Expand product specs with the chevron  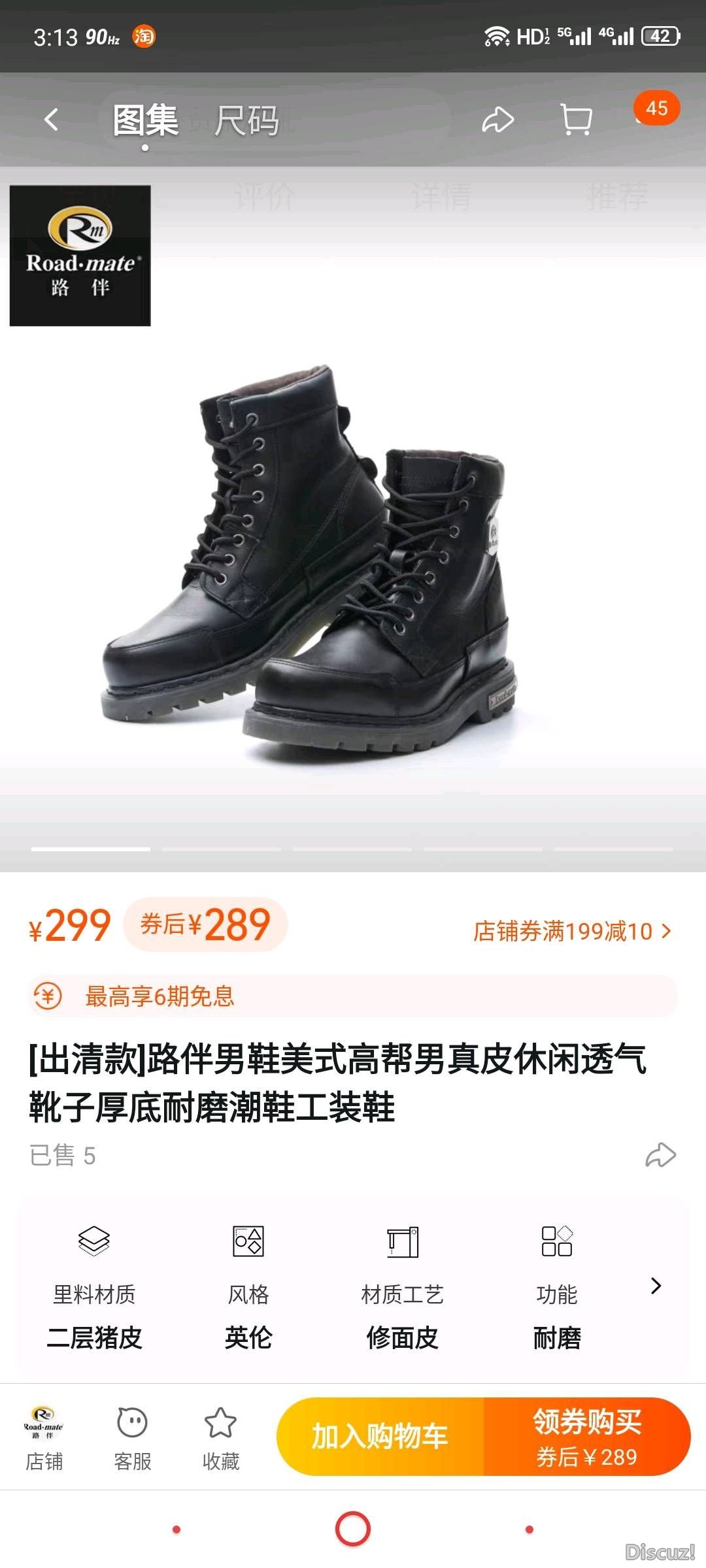(656, 1286)
